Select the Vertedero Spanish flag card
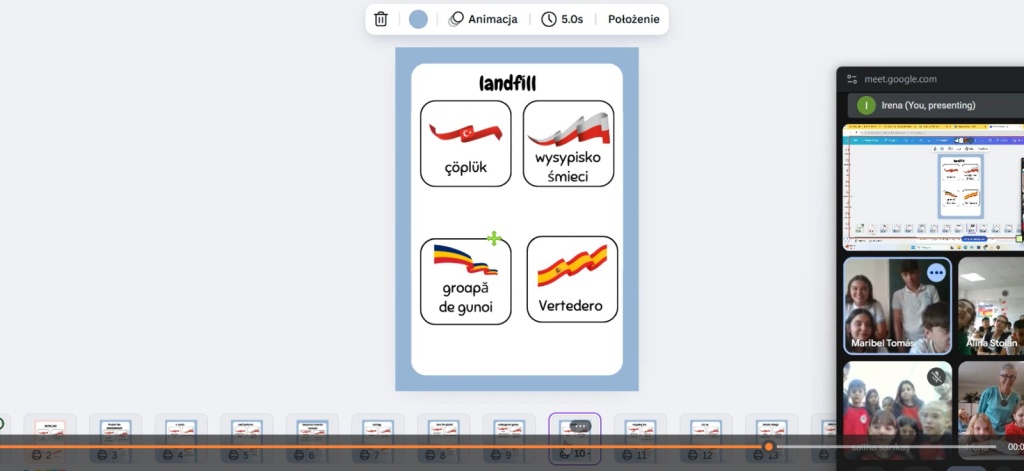This screenshot has width=1024, height=471. click(572, 279)
